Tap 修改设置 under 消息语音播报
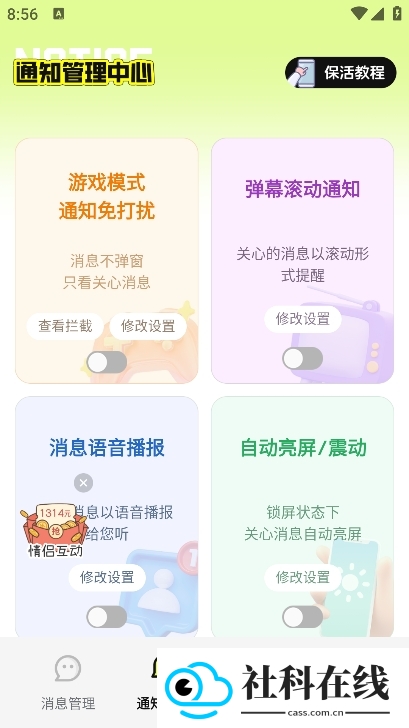This screenshot has width=409, height=728. (107, 578)
